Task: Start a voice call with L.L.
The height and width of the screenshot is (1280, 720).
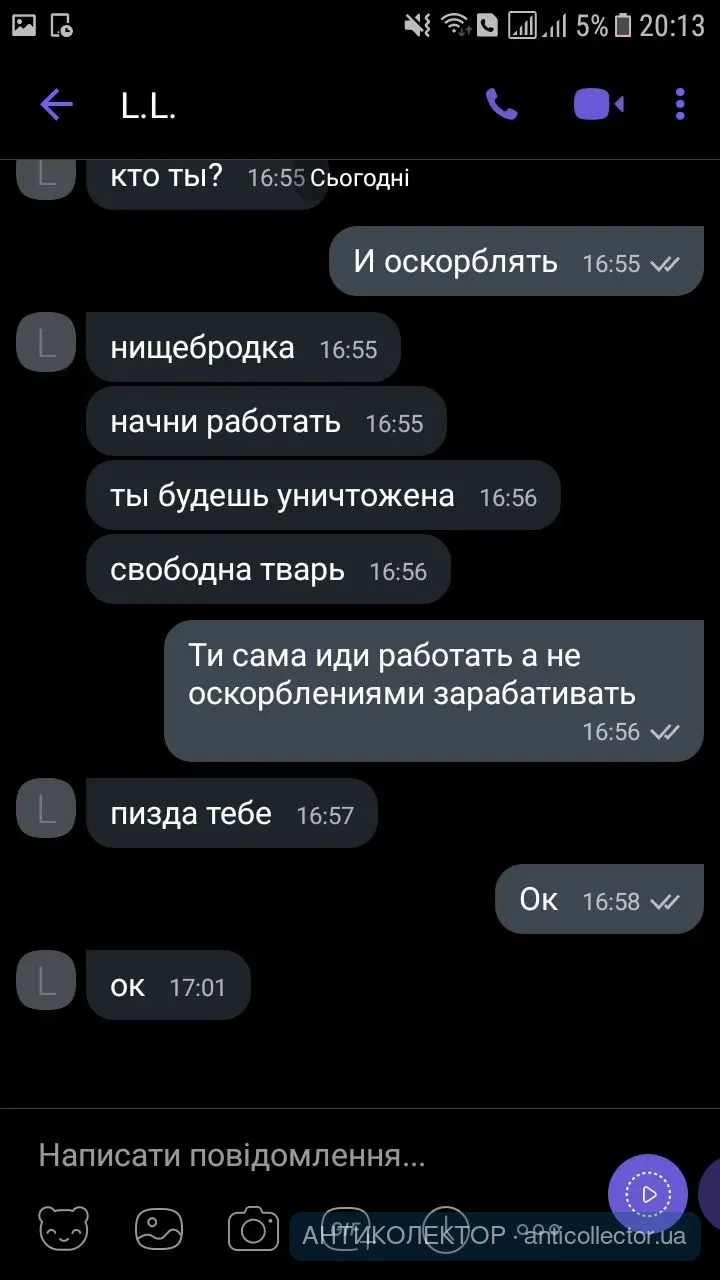Action: pyautogui.click(x=501, y=104)
